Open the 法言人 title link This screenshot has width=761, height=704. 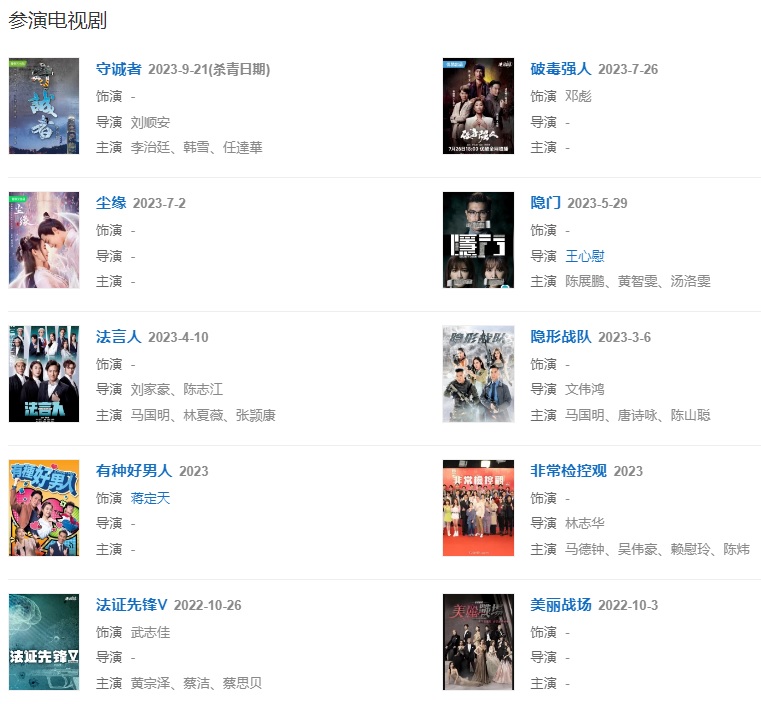tap(118, 337)
